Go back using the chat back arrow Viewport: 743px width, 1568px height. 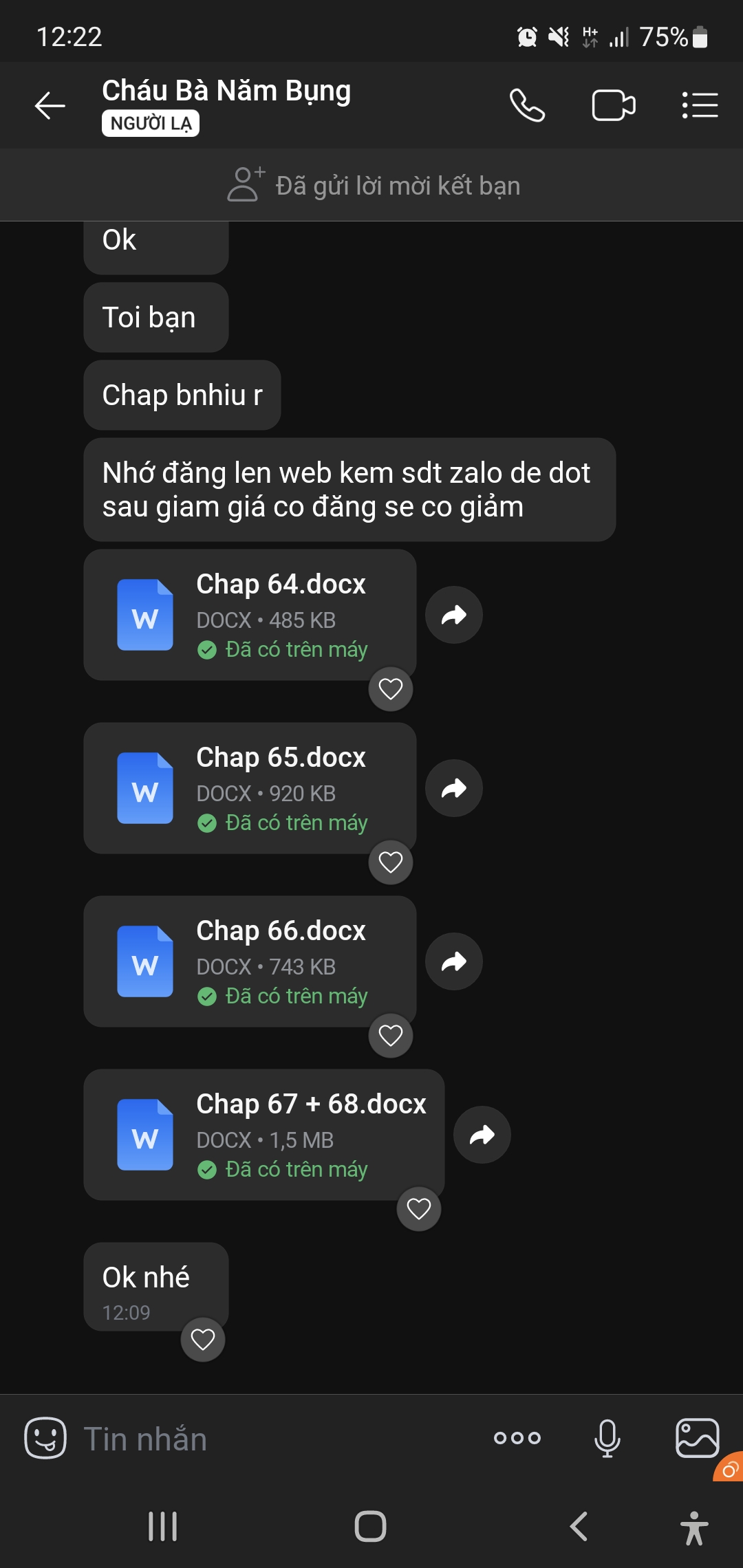pyautogui.click(x=48, y=105)
